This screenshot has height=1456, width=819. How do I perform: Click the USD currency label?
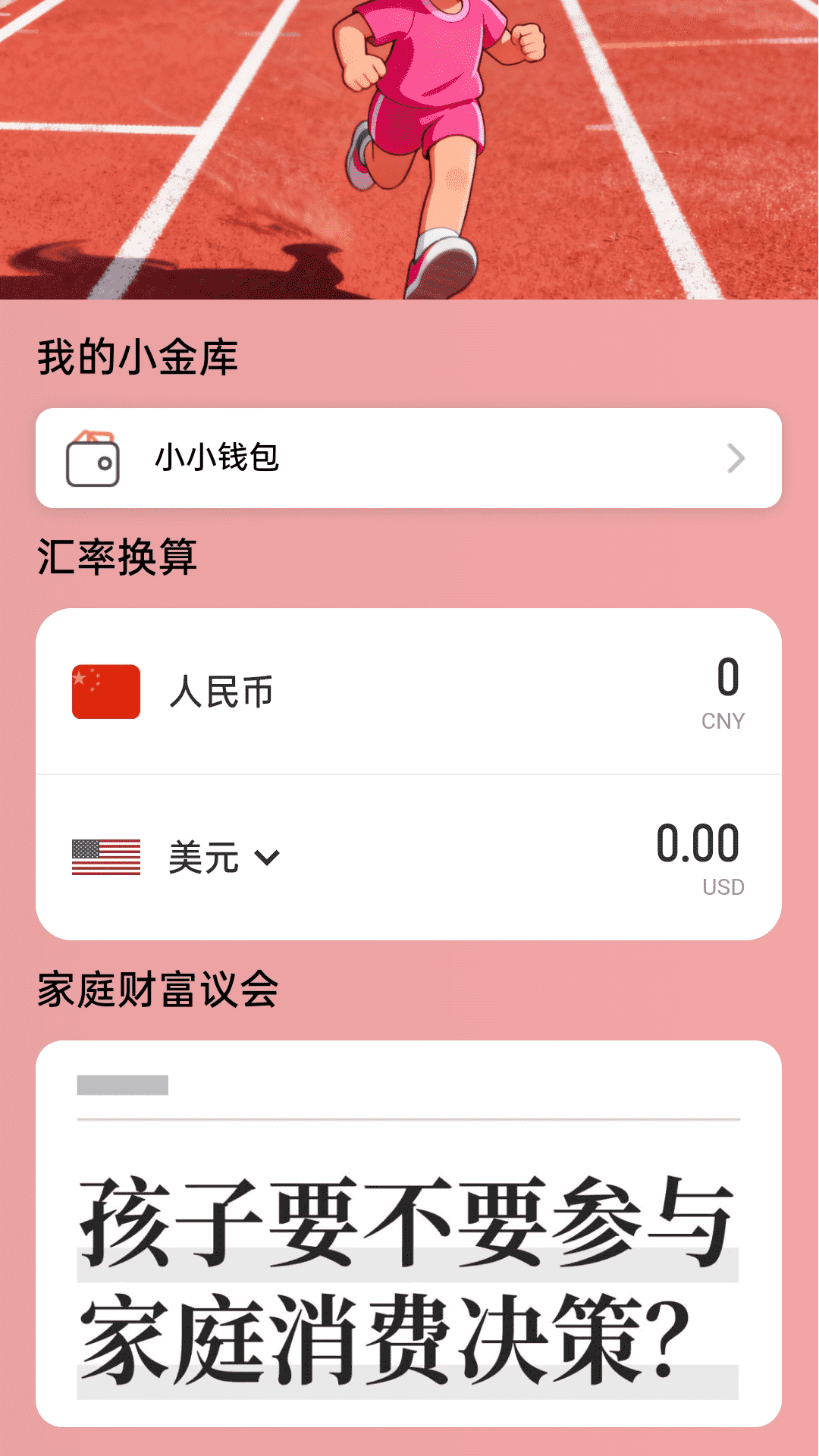[x=722, y=886]
